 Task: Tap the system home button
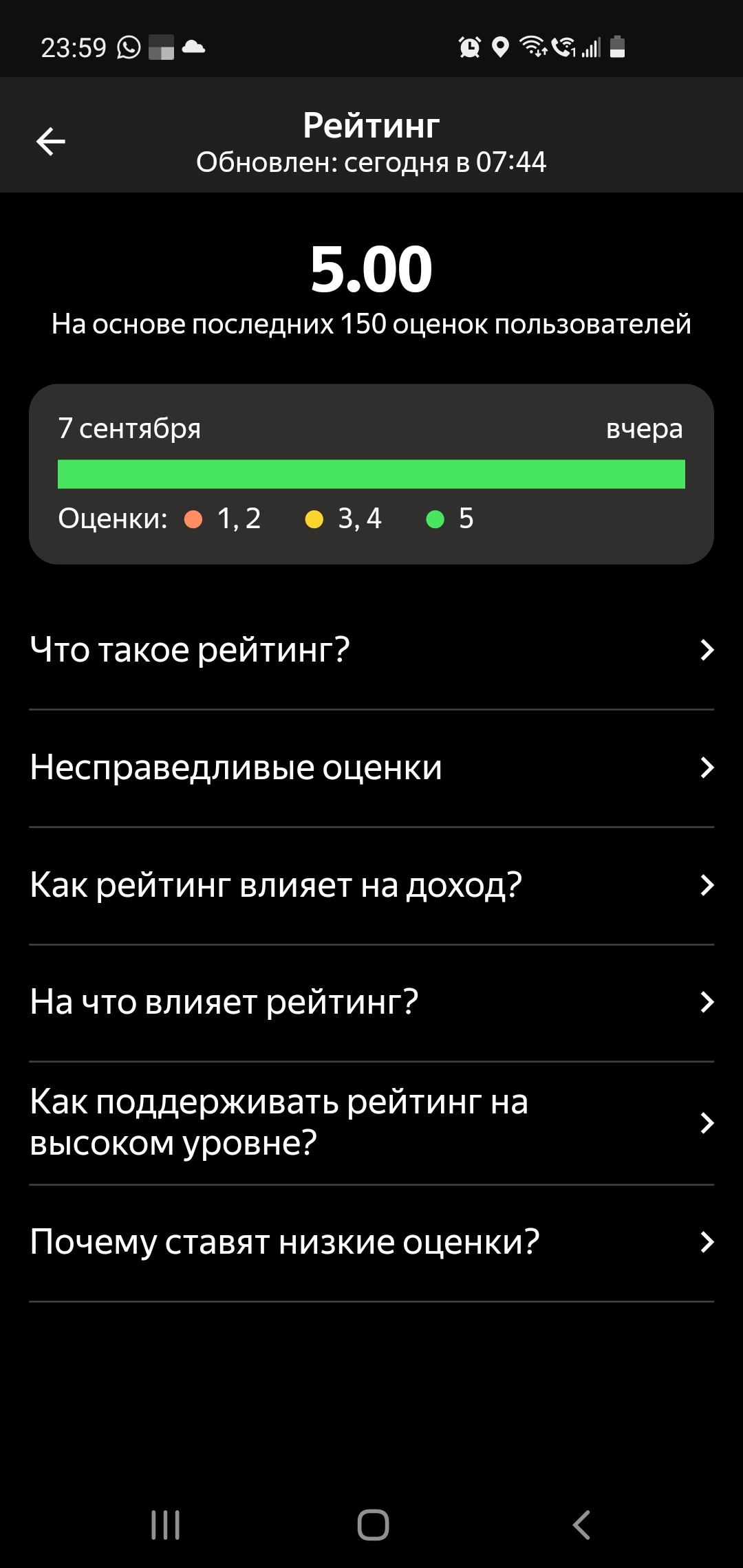[373, 1525]
